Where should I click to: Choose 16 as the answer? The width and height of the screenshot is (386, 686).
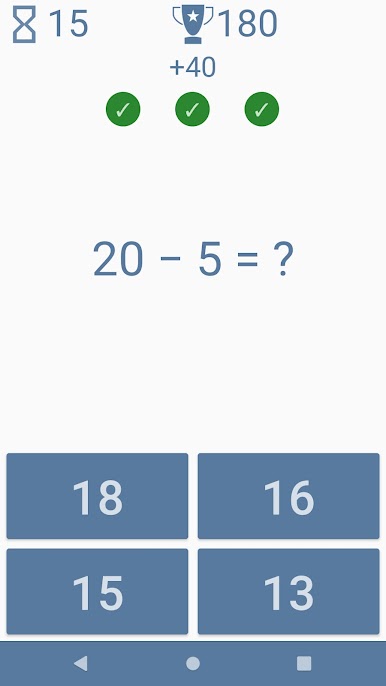pyautogui.click(x=288, y=496)
